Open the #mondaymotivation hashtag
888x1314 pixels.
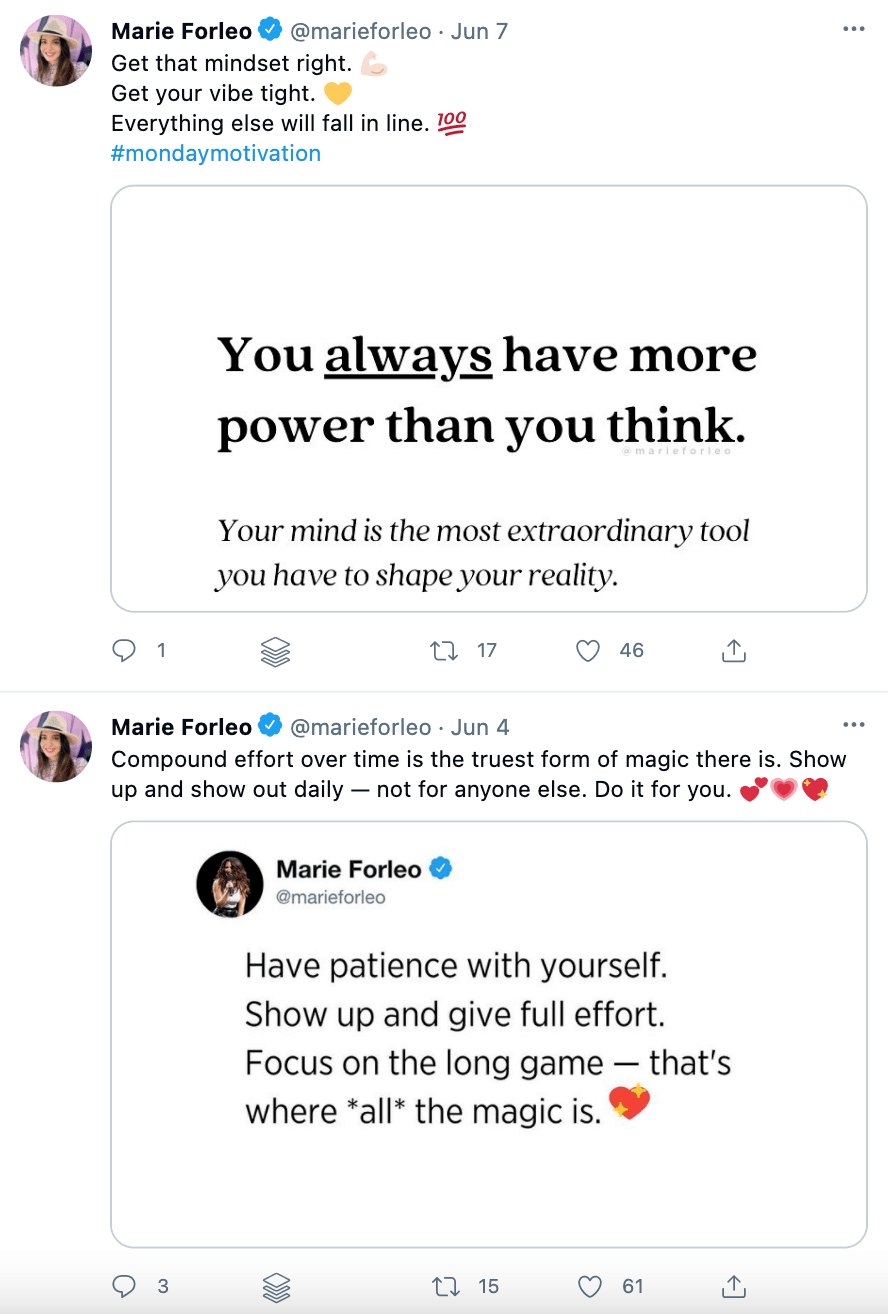[x=215, y=153]
